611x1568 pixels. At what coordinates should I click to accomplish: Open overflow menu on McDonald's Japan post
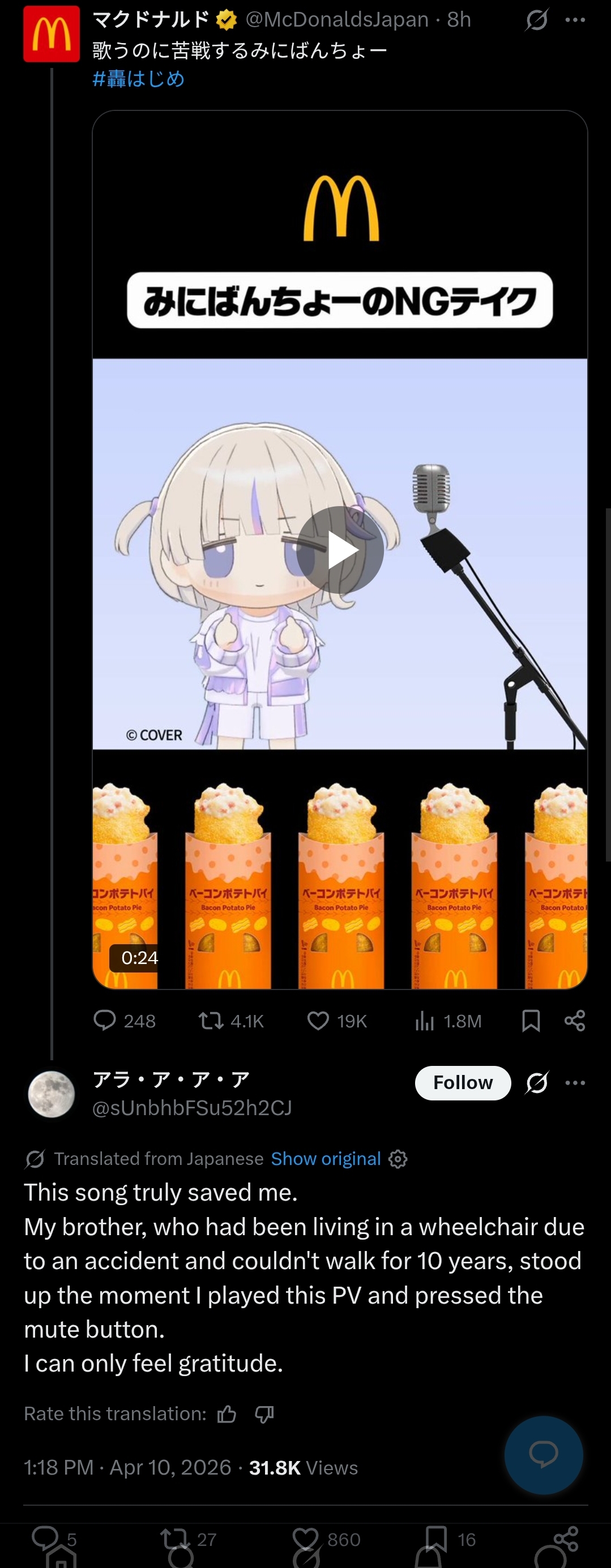(575, 20)
